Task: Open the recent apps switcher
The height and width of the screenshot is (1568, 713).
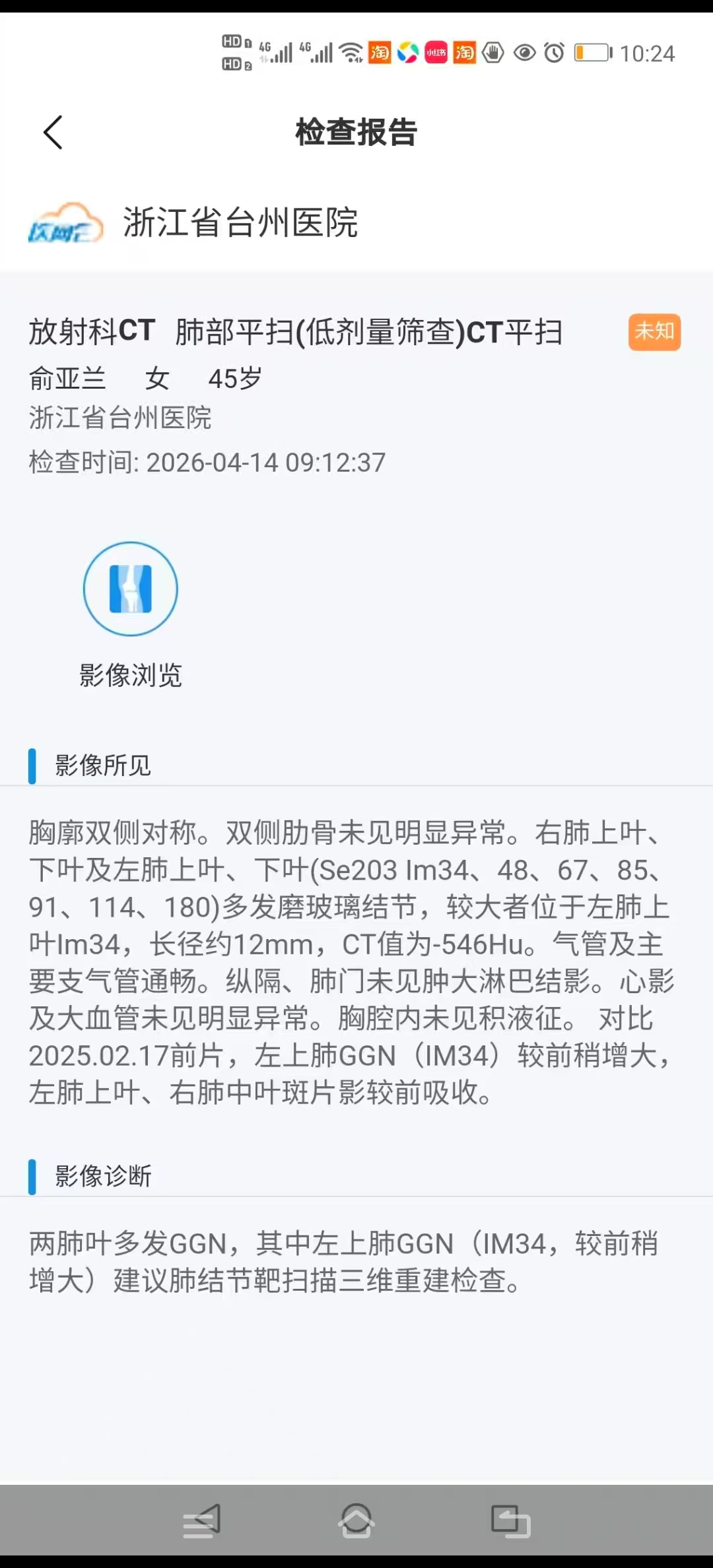Action: 510,1520
